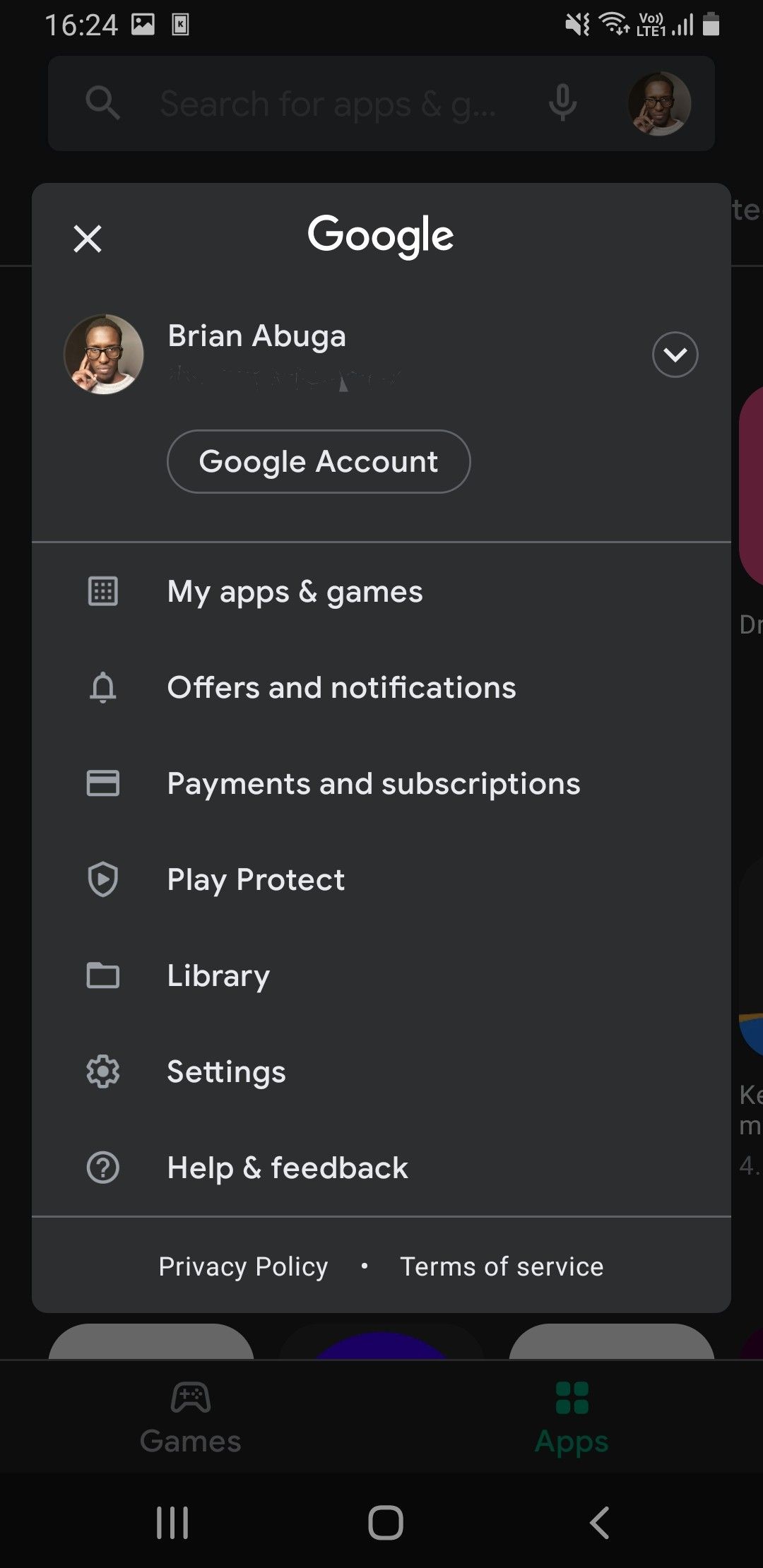Screen dimensions: 763x1568
Task: Open Payments and subscriptions
Action: pos(373,784)
